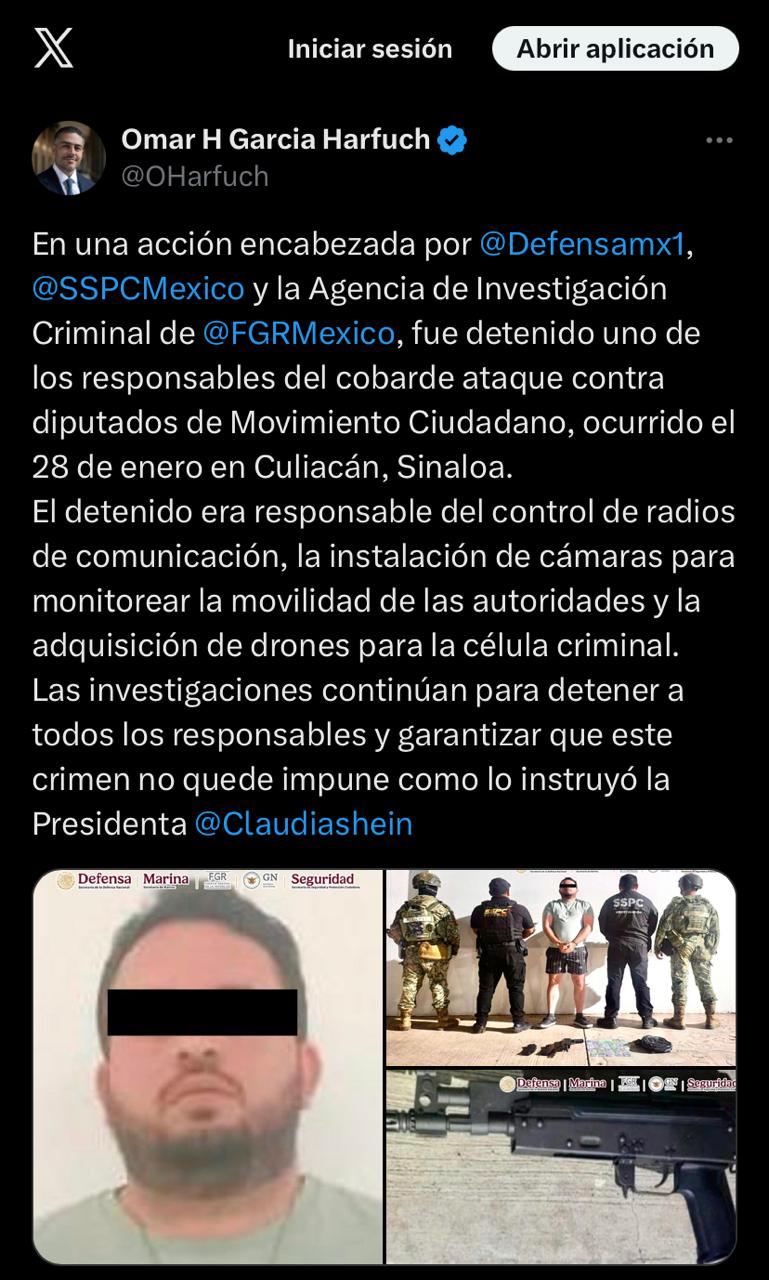View the detainee mugshot image full screen
Screen dimensions: 769x1280
pyautogui.click(x=208, y=1066)
